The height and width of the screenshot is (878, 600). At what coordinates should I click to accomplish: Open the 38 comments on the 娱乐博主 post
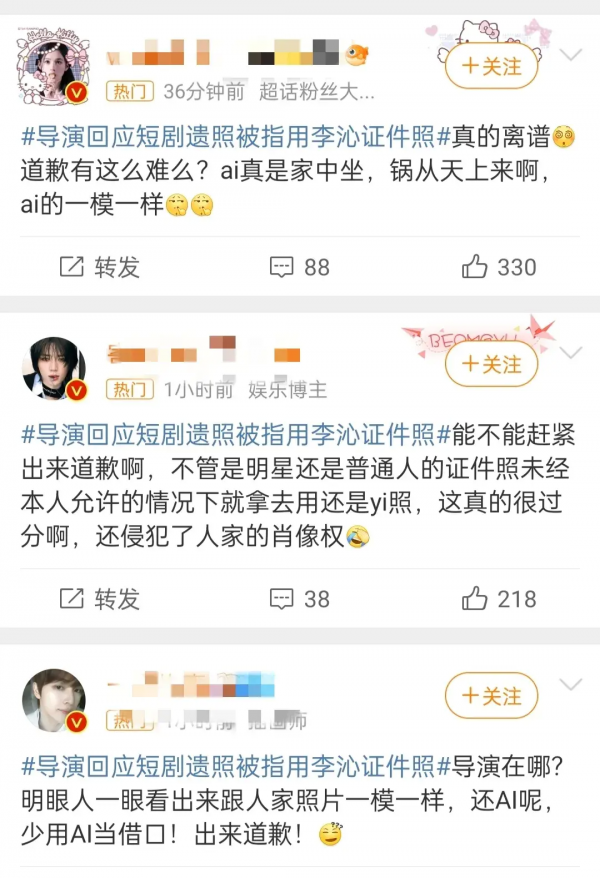[x=300, y=599]
